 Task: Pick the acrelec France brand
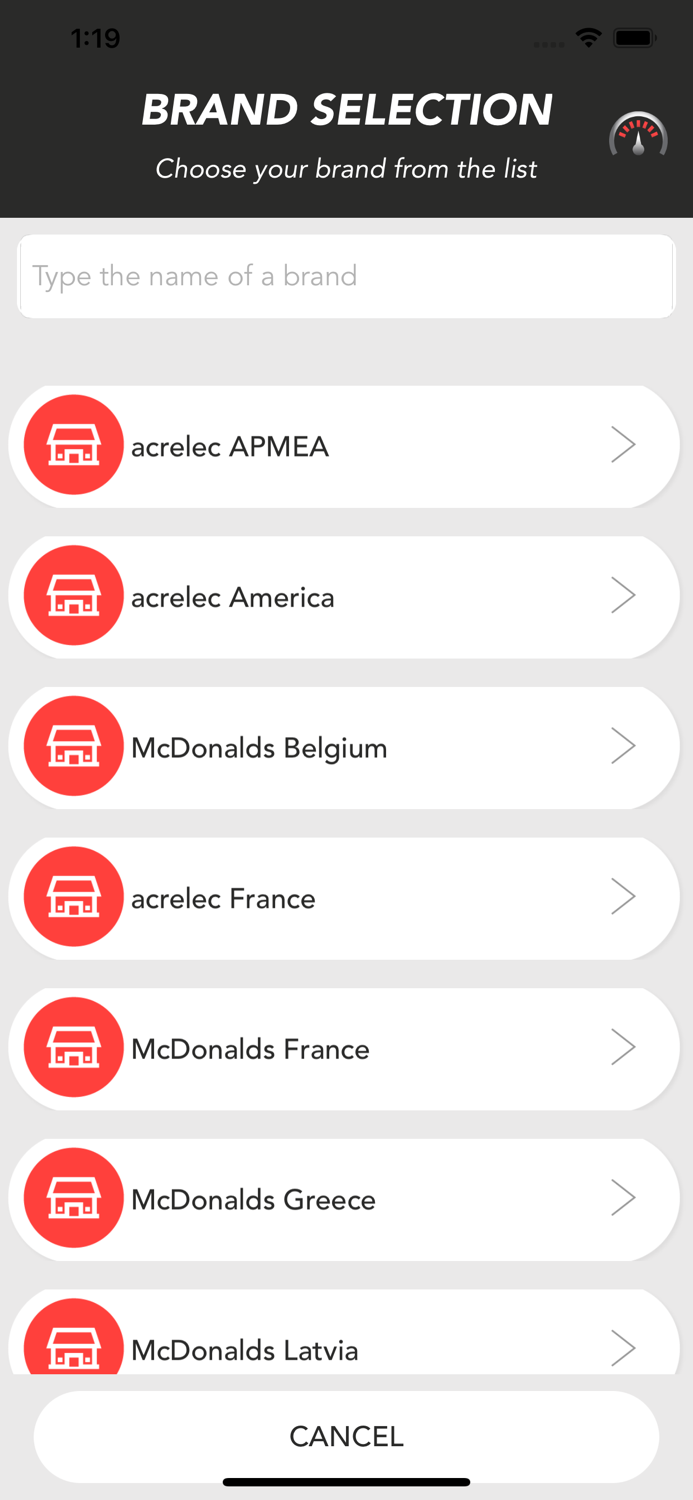tap(344, 898)
